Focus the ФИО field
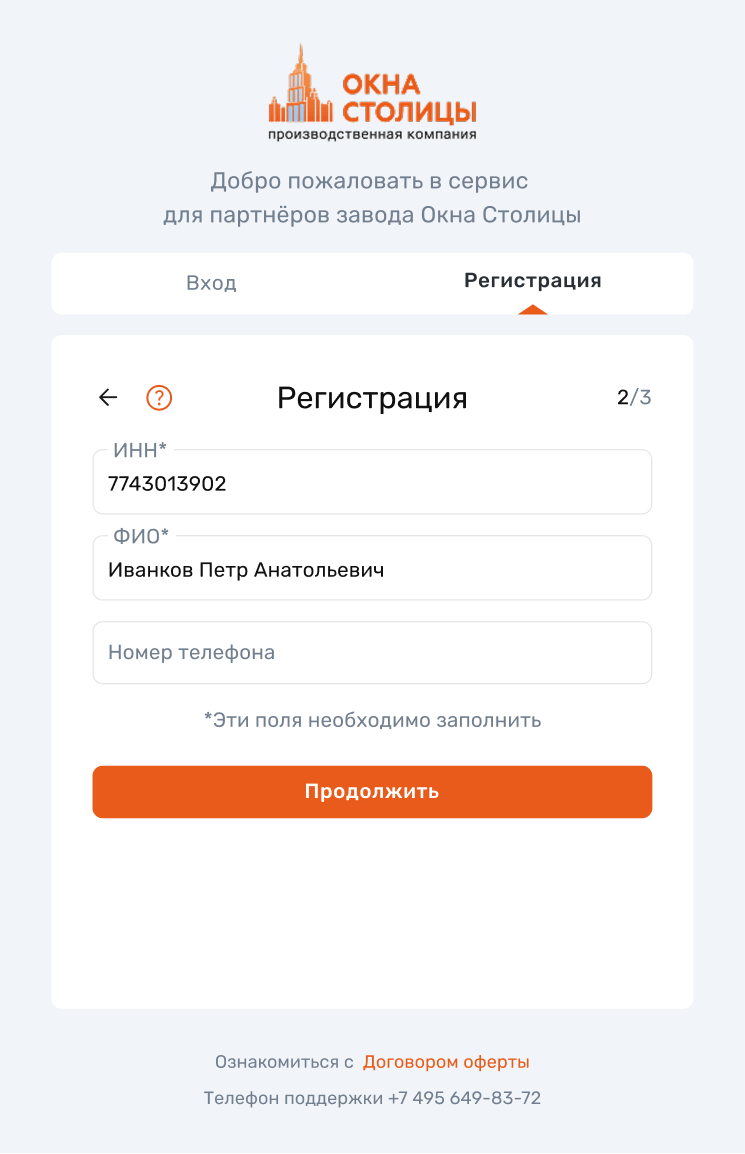Viewport: 745px width, 1154px height. pos(372,570)
